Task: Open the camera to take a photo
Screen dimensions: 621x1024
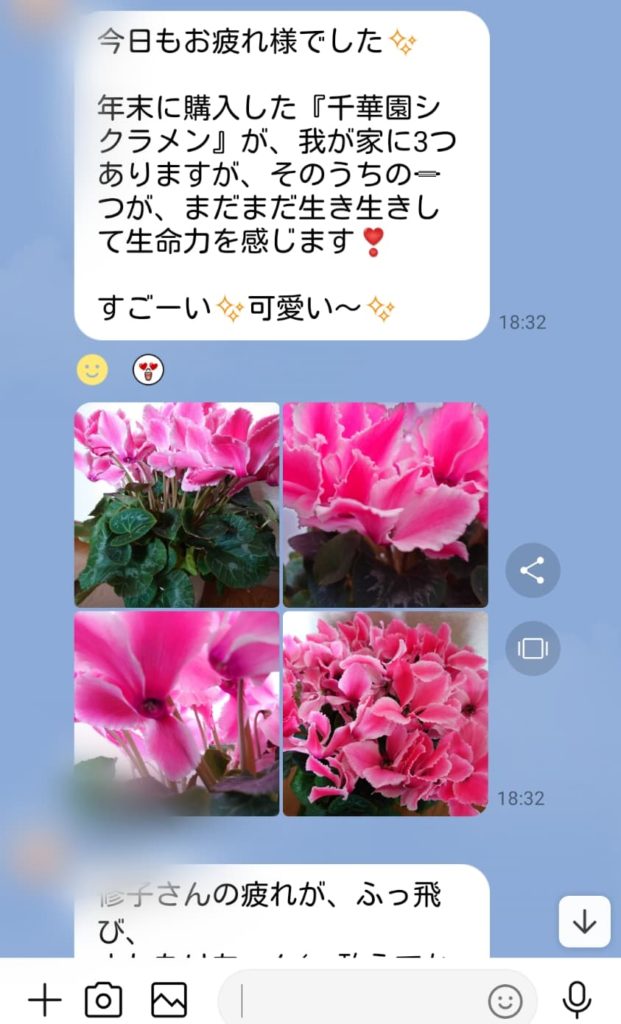Action: click(103, 999)
